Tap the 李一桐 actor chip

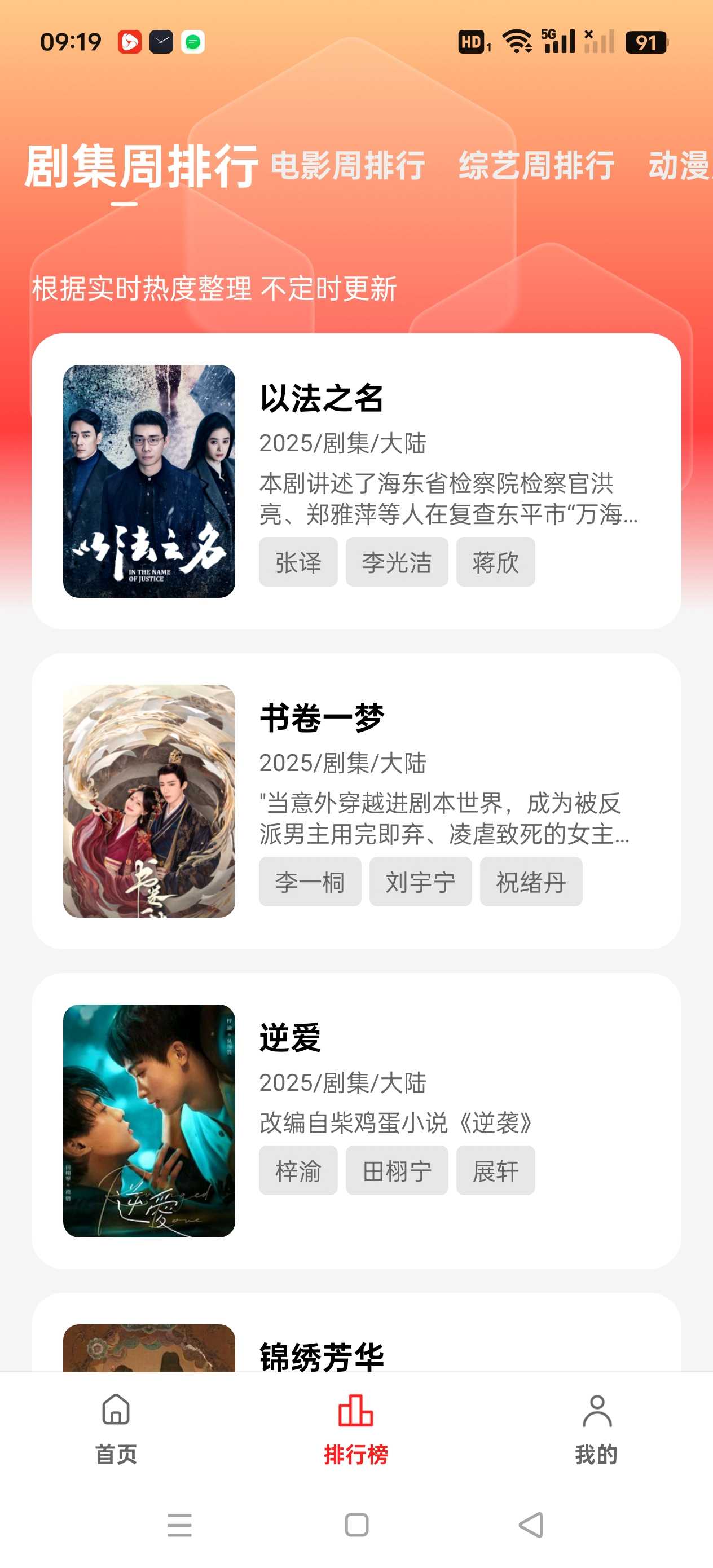[x=309, y=882]
